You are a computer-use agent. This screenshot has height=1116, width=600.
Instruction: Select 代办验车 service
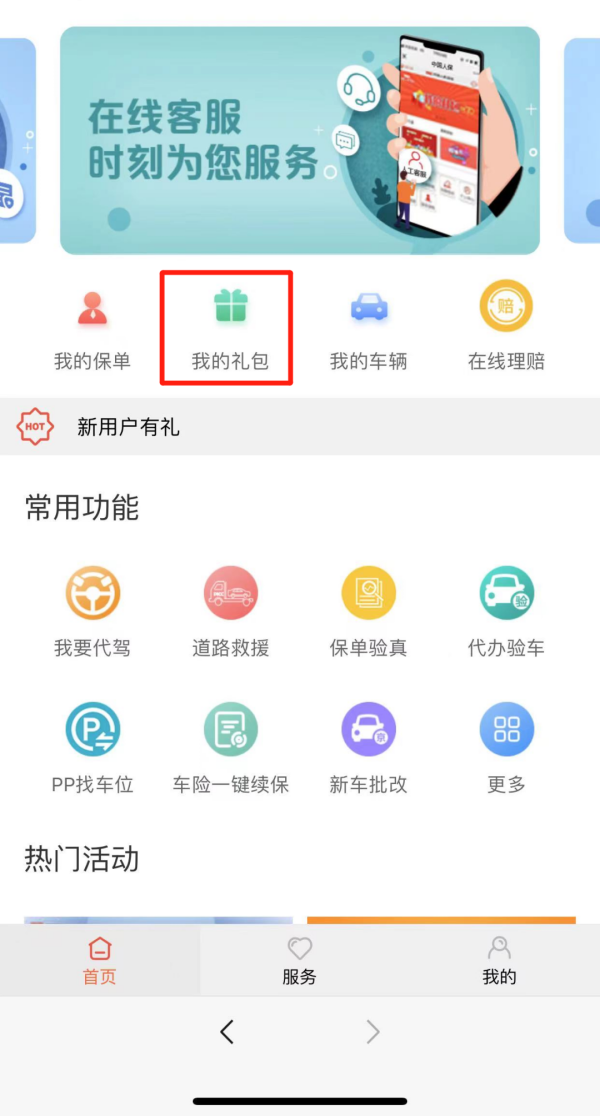pos(506,610)
